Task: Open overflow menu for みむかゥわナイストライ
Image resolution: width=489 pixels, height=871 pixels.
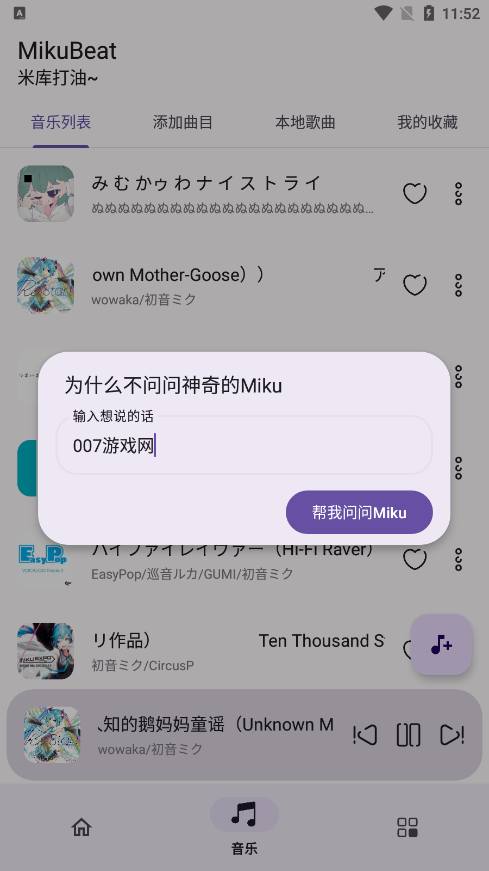Action: point(458,193)
